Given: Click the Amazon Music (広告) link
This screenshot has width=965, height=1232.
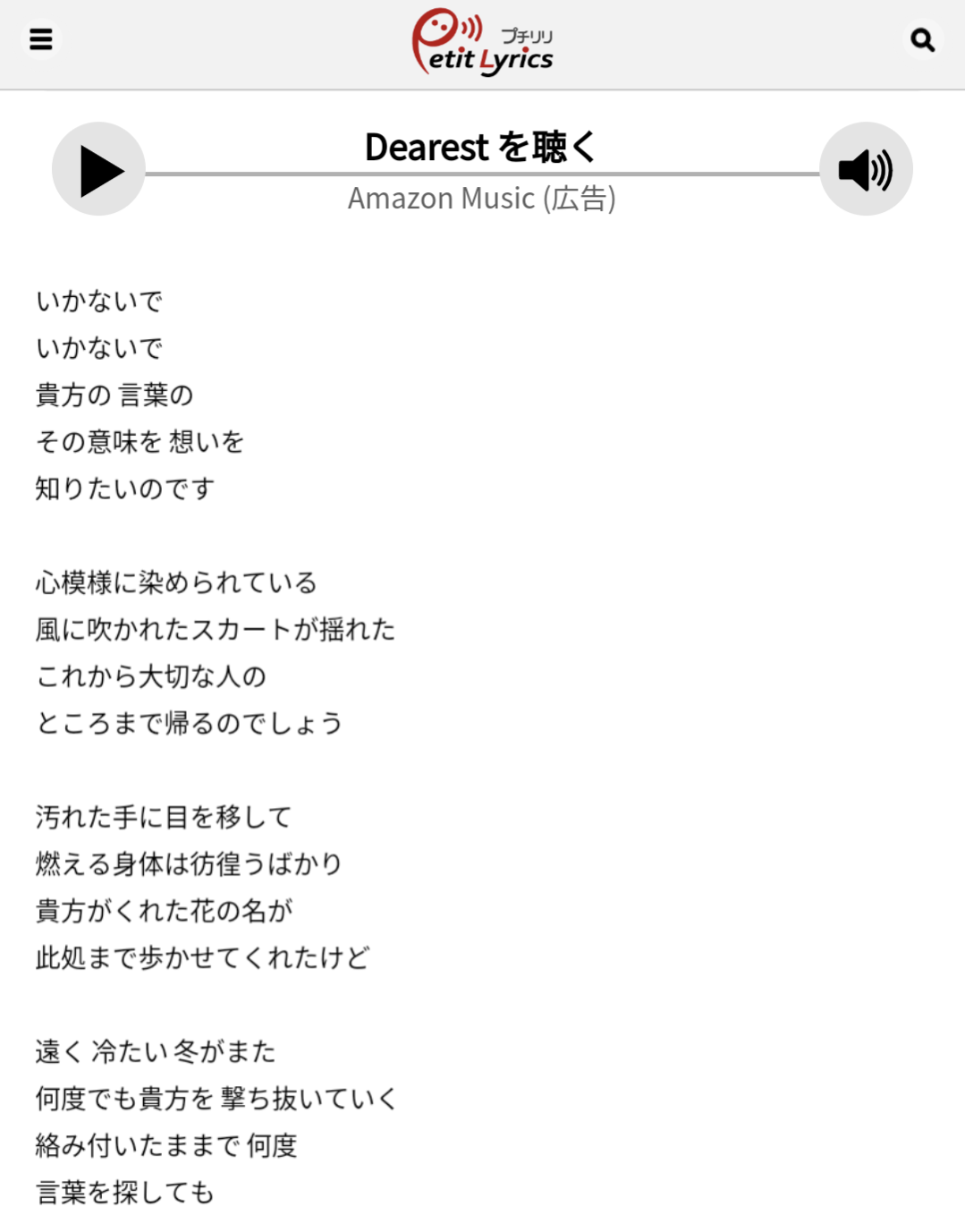Looking at the screenshot, I should (x=483, y=198).
